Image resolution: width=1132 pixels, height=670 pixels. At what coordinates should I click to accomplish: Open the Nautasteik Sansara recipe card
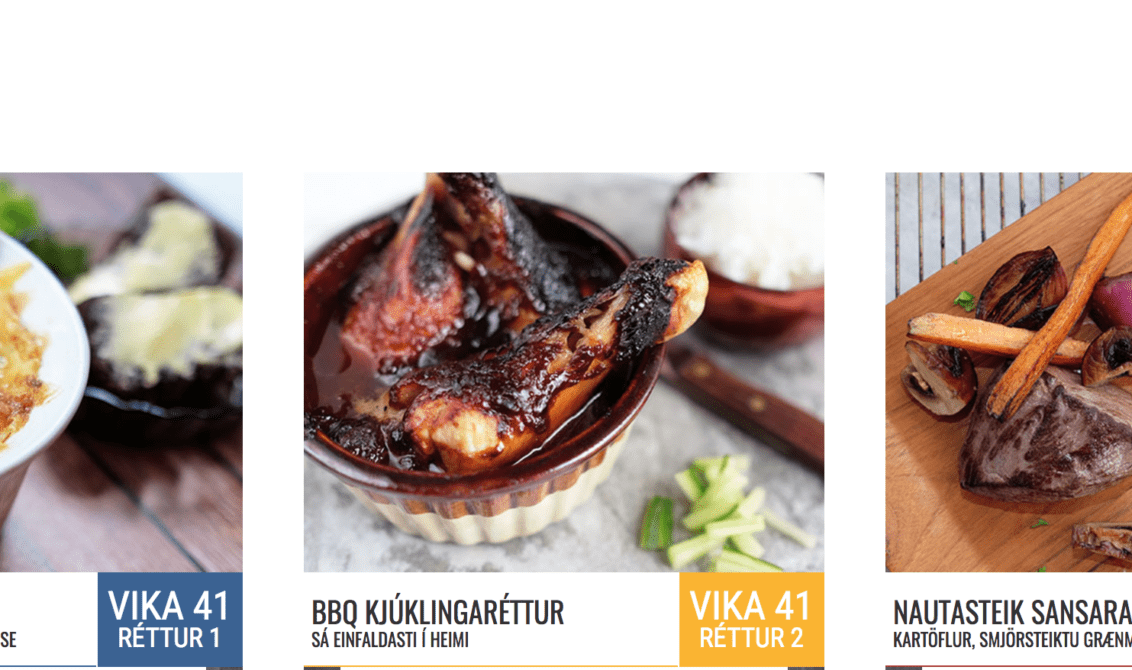point(1008,372)
